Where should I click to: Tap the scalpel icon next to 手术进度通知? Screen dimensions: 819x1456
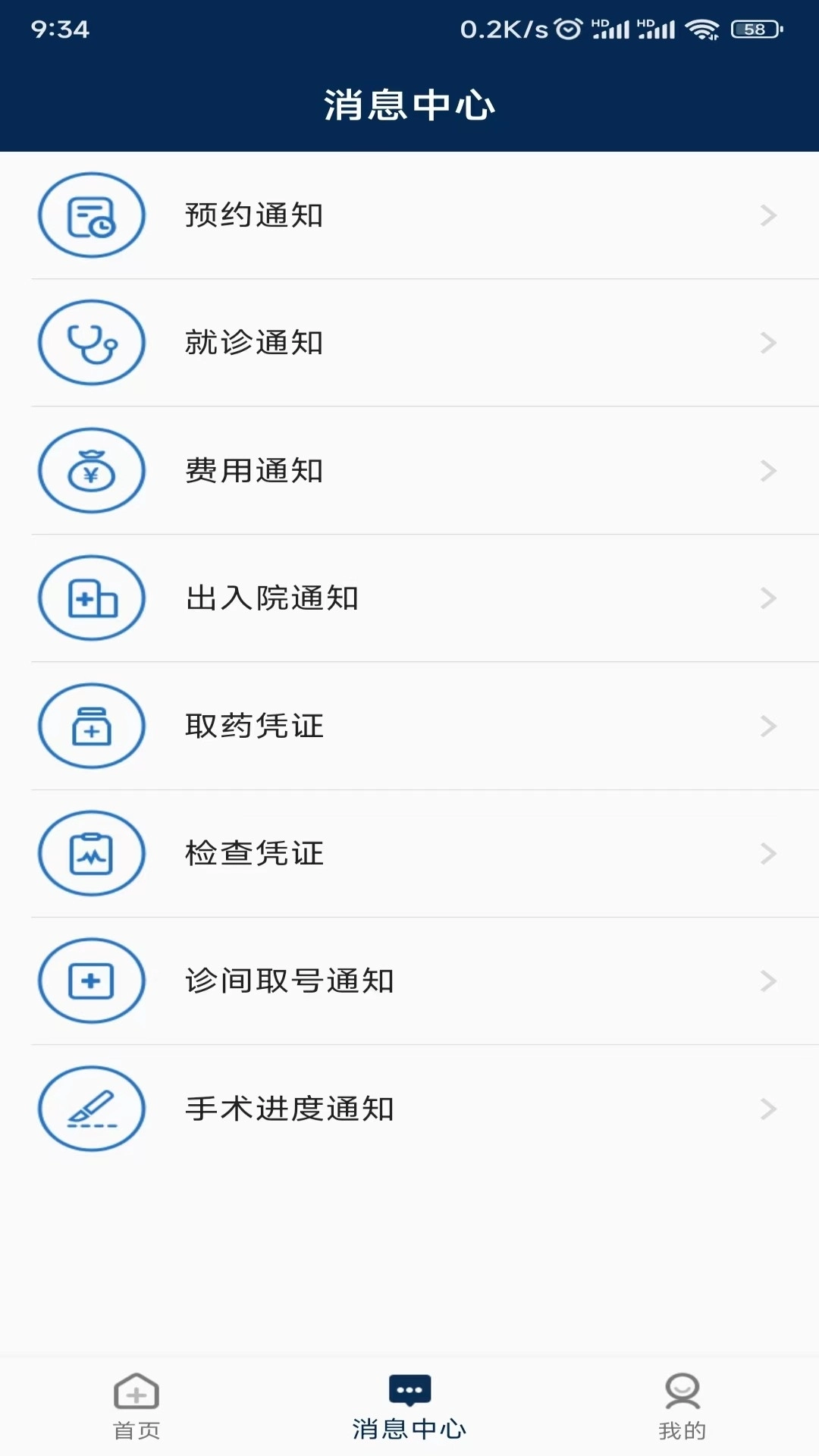[91, 1109]
